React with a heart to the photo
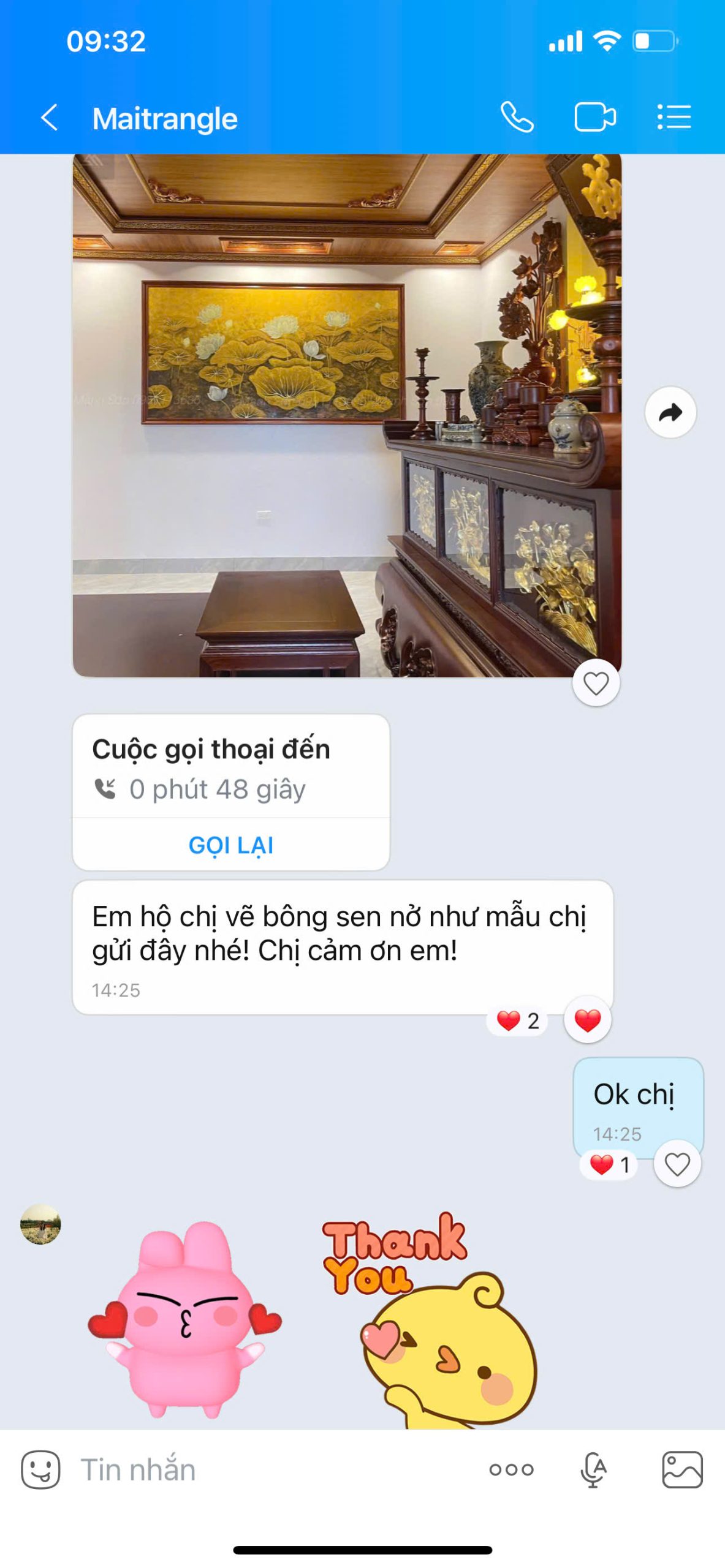Image resolution: width=725 pixels, height=1568 pixels. (x=596, y=683)
